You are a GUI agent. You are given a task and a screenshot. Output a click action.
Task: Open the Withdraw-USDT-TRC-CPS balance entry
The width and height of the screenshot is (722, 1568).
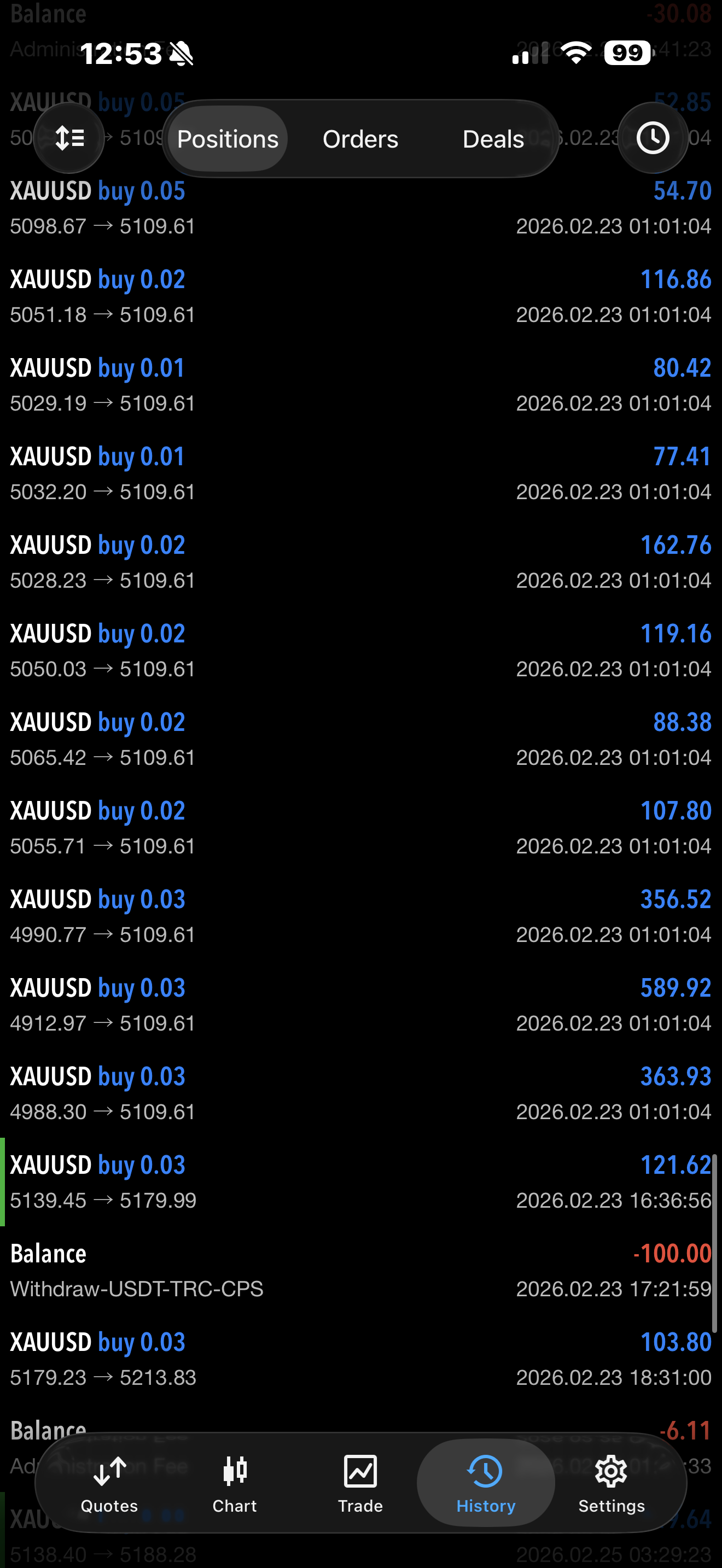point(361,1271)
